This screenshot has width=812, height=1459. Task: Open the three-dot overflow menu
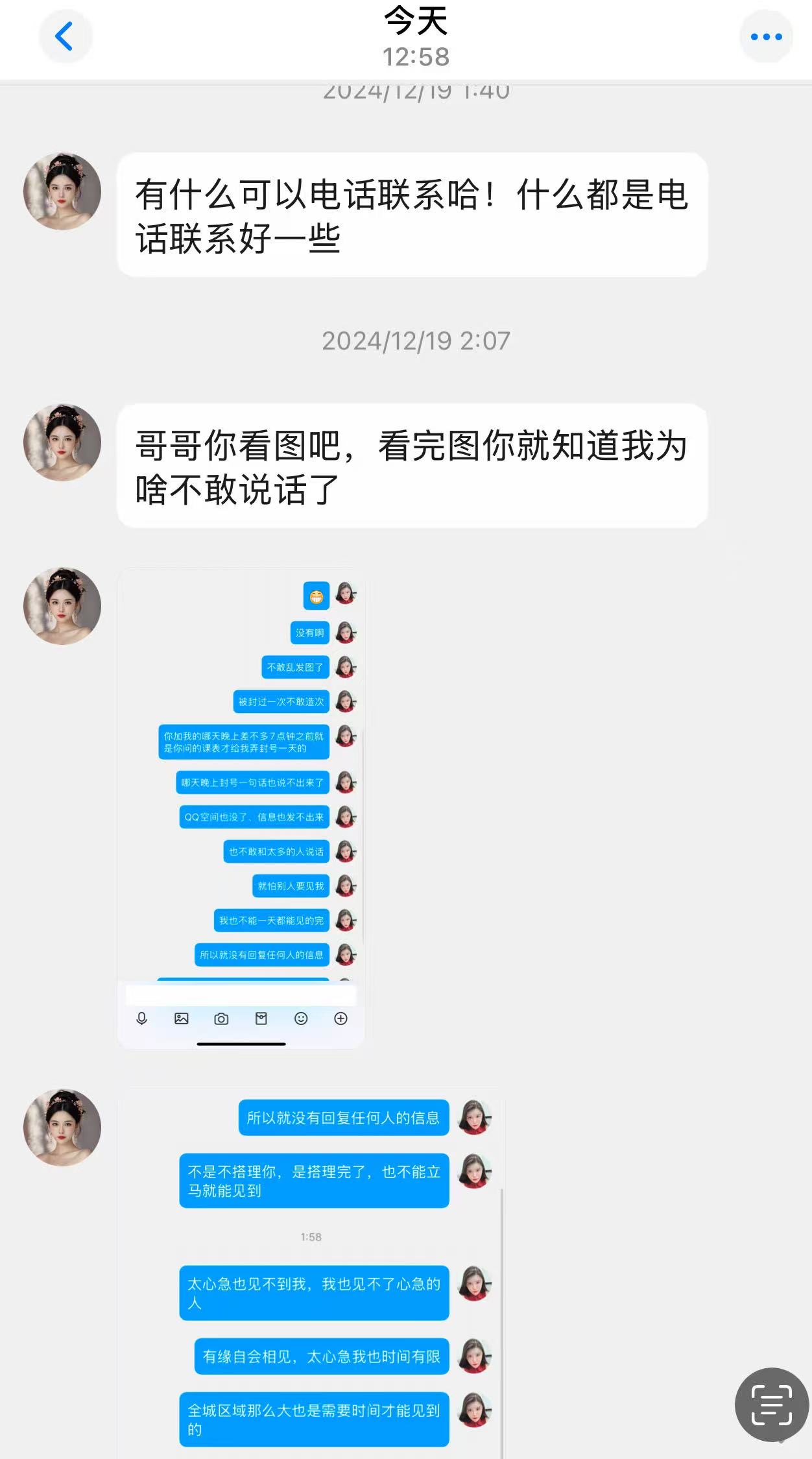tap(766, 37)
